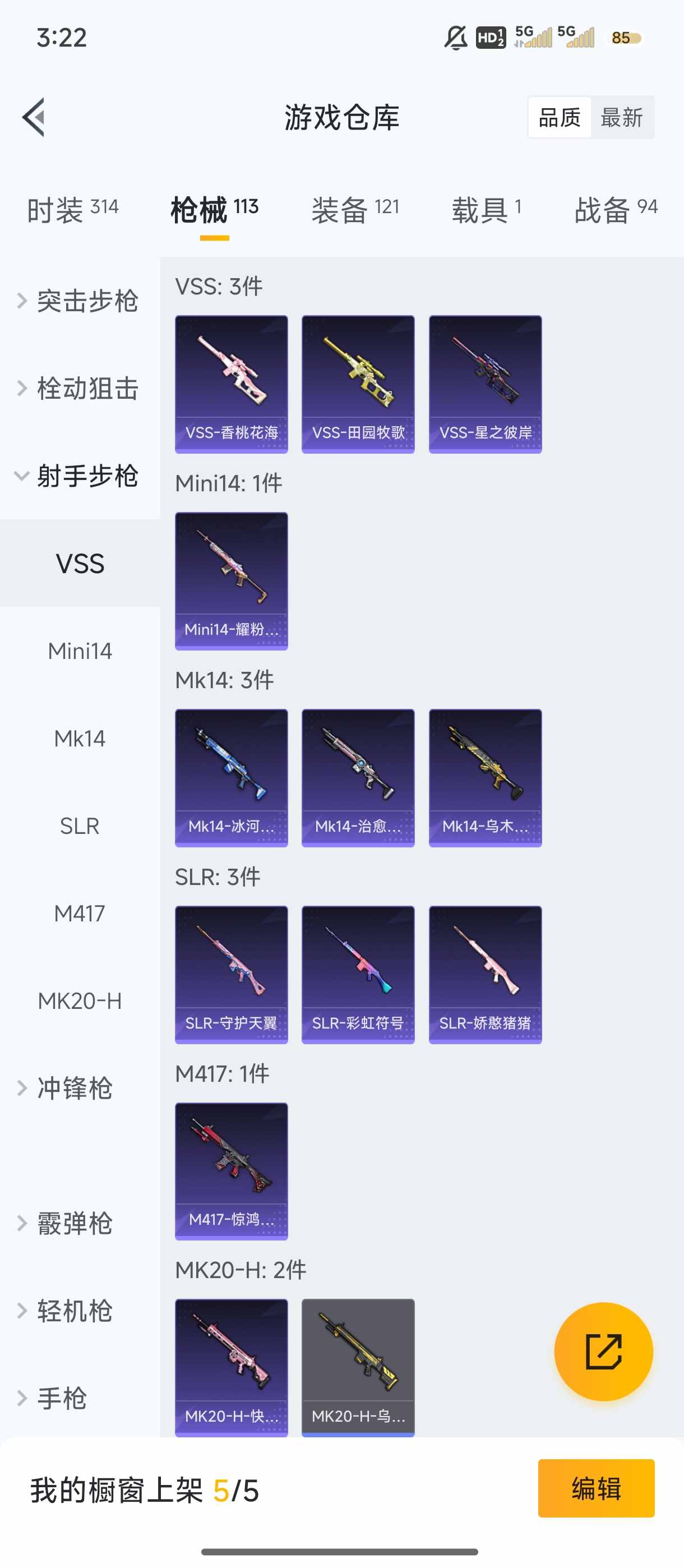View the SLR-彩虹符号 skin
684x1568 pixels.
coord(358,974)
